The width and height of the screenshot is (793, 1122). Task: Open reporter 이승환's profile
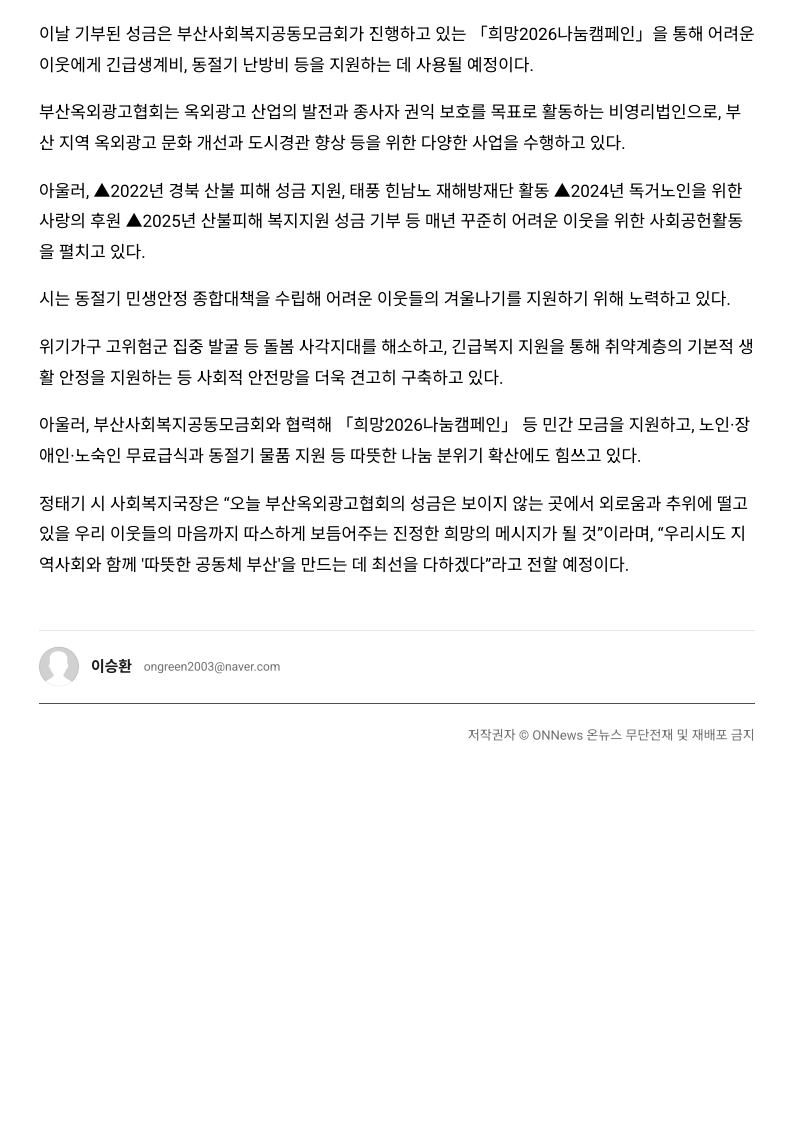click(x=111, y=666)
